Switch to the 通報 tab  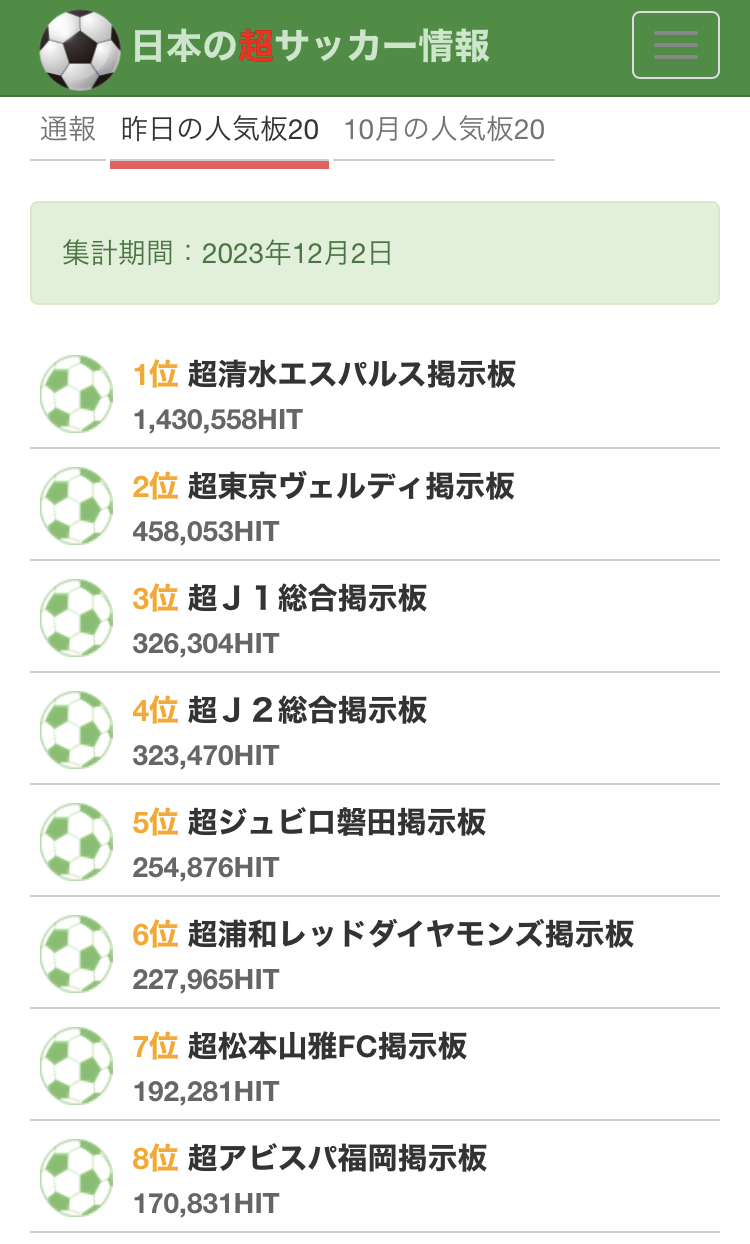pos(68,129)
